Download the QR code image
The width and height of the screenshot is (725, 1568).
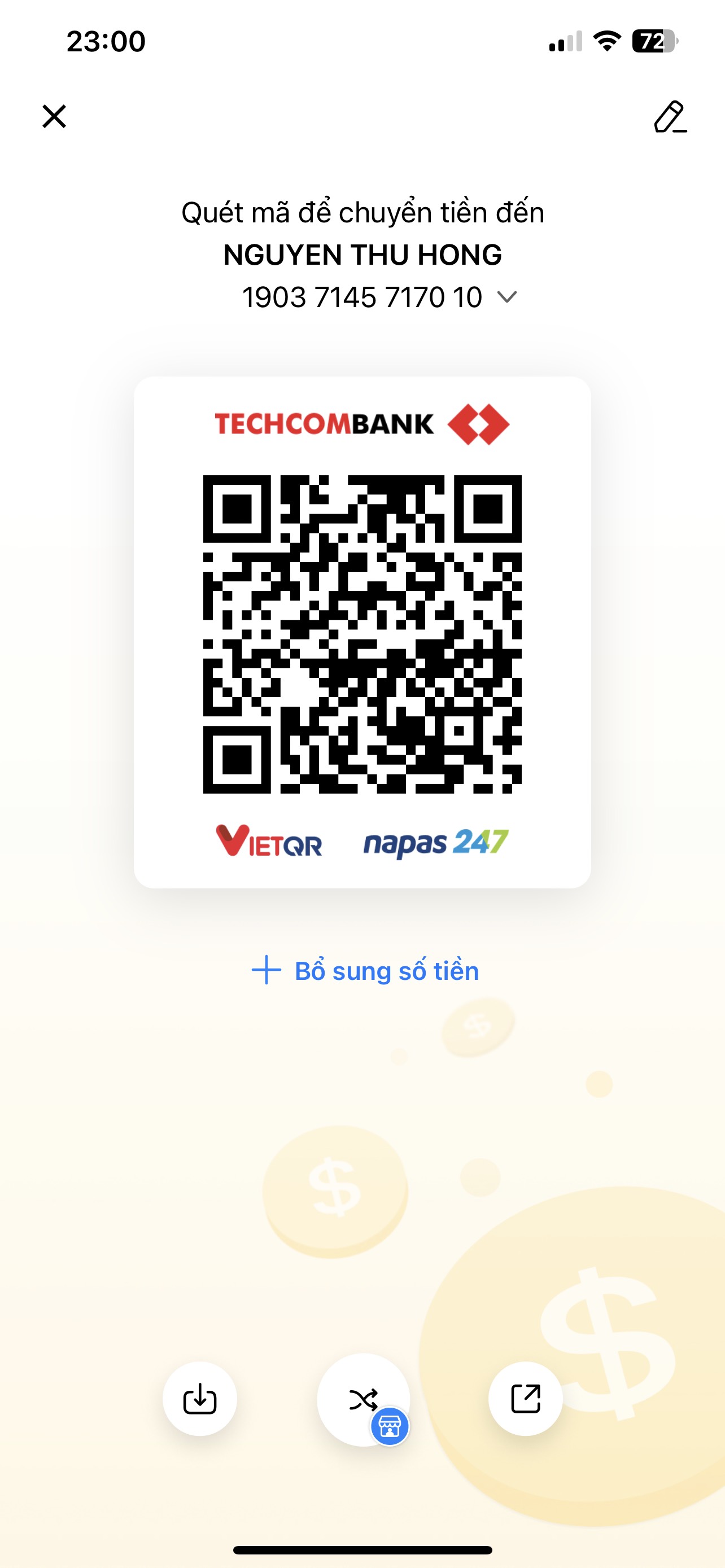[x=200, y=1399]
